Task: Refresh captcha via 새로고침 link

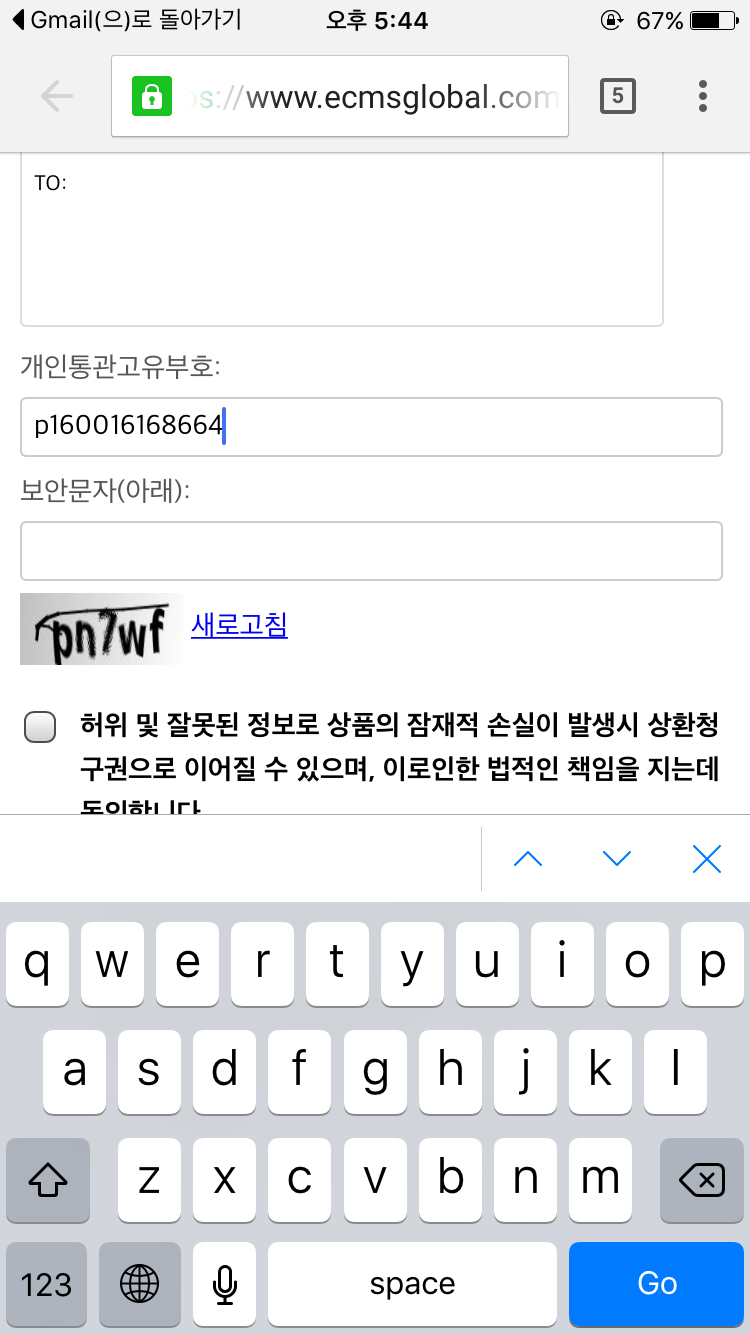Action: (x=239, y=626)
